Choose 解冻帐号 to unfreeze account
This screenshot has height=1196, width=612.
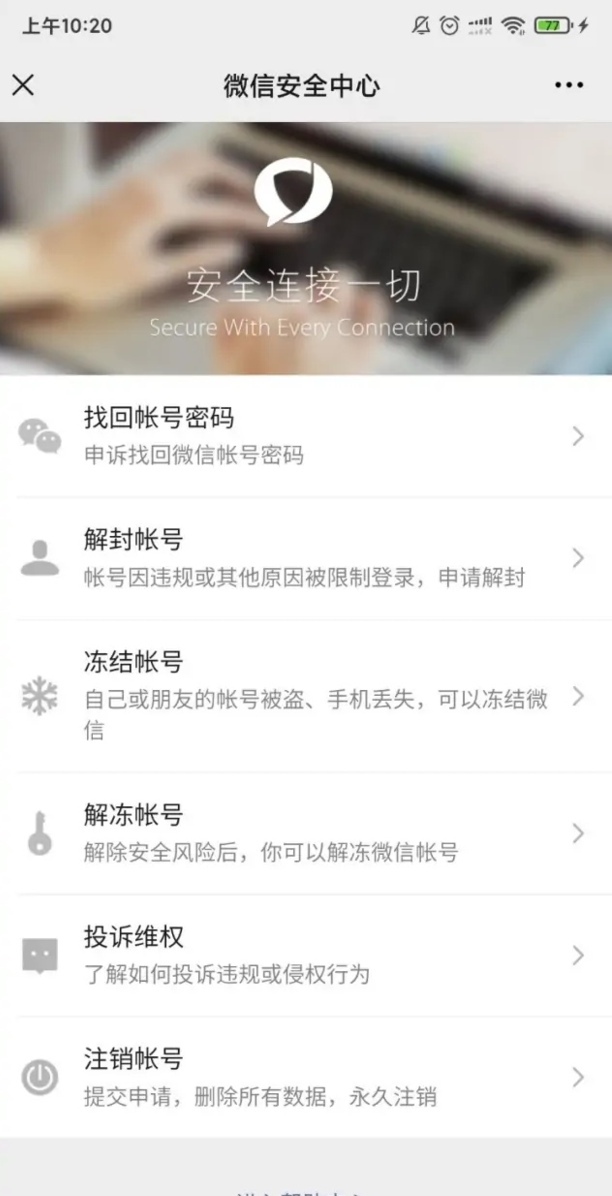click(x=305, y=833)
